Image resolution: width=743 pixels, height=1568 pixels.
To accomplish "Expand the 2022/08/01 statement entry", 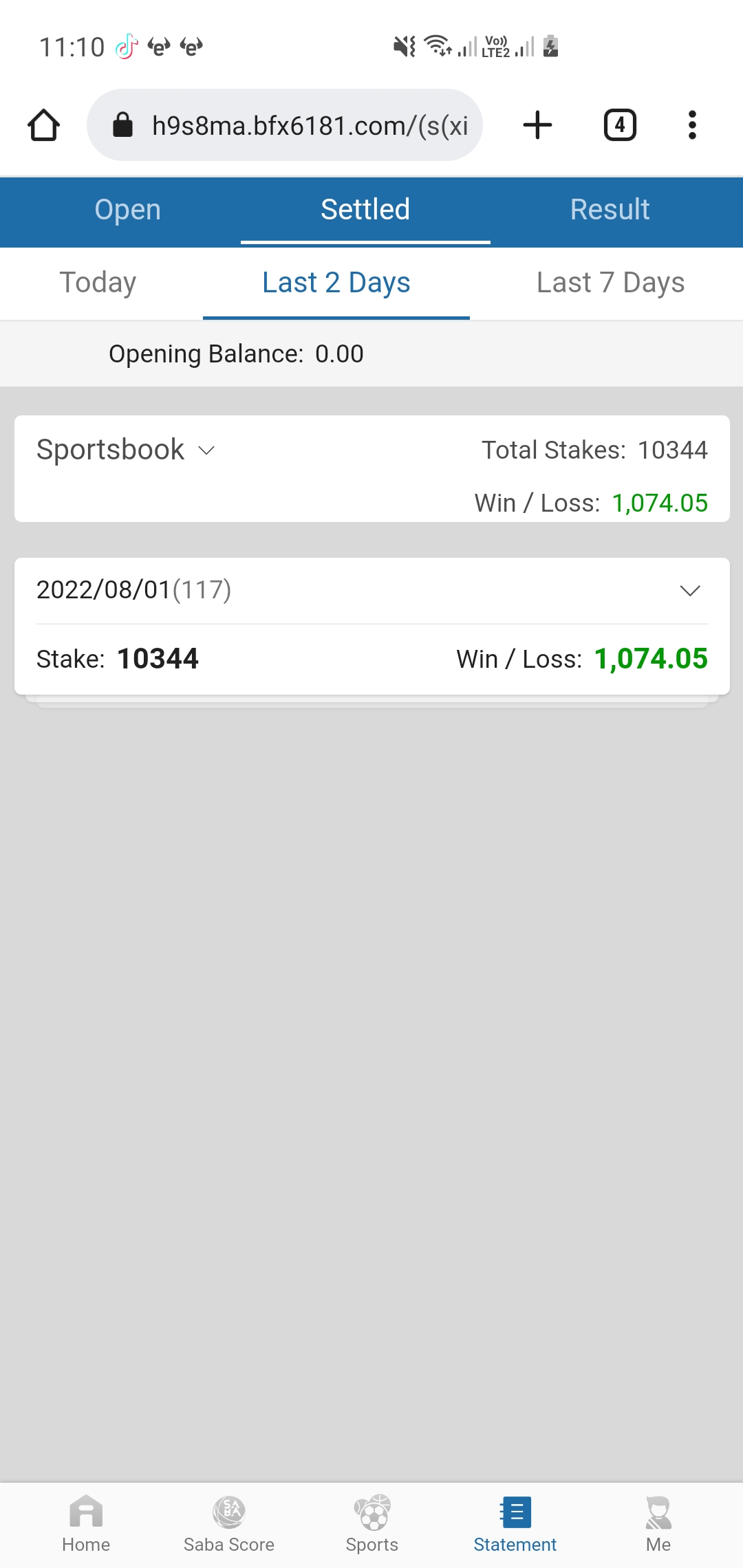I will click(x=689, y=590).
